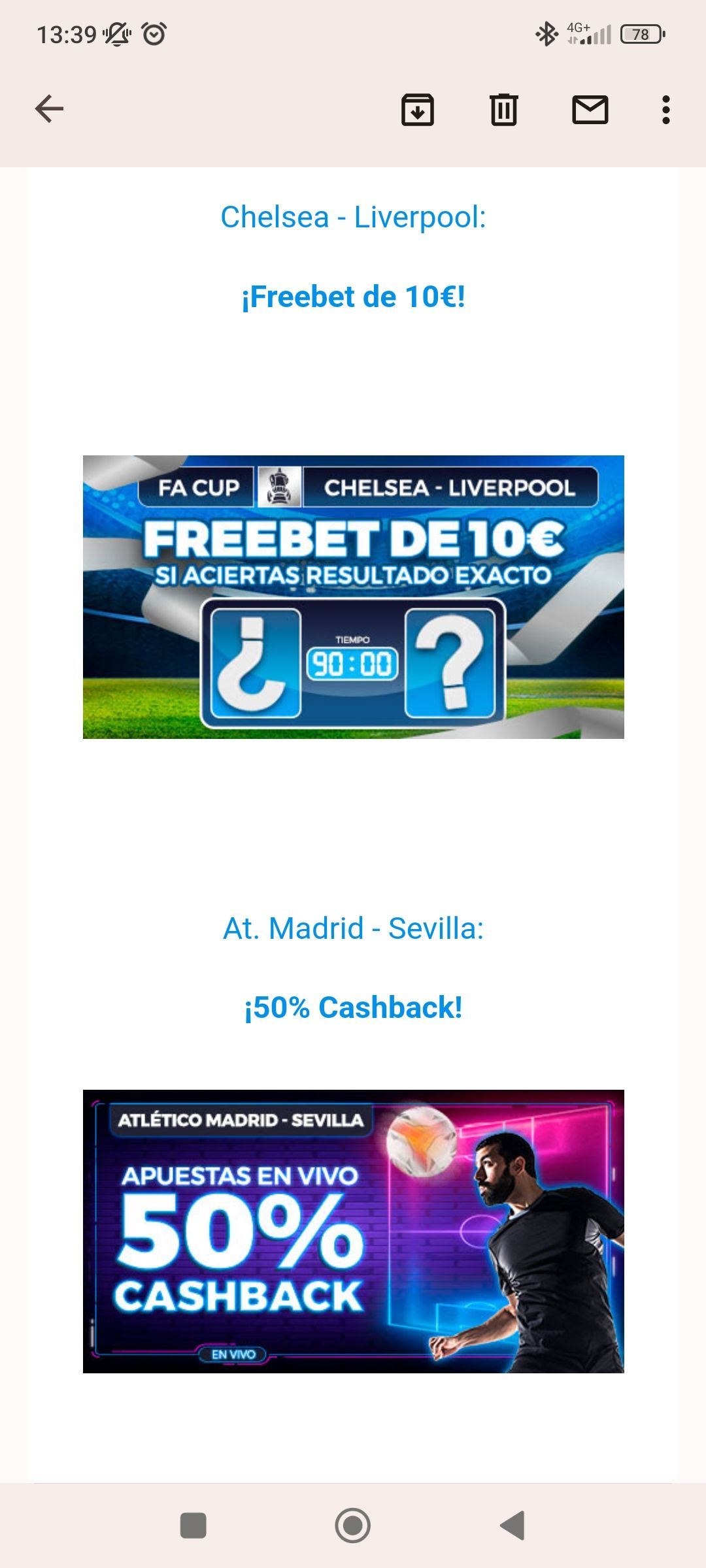The height and width of the screenshot is (1568, 706).
Task: Open the overflow menu
Action: coord(665,109)
